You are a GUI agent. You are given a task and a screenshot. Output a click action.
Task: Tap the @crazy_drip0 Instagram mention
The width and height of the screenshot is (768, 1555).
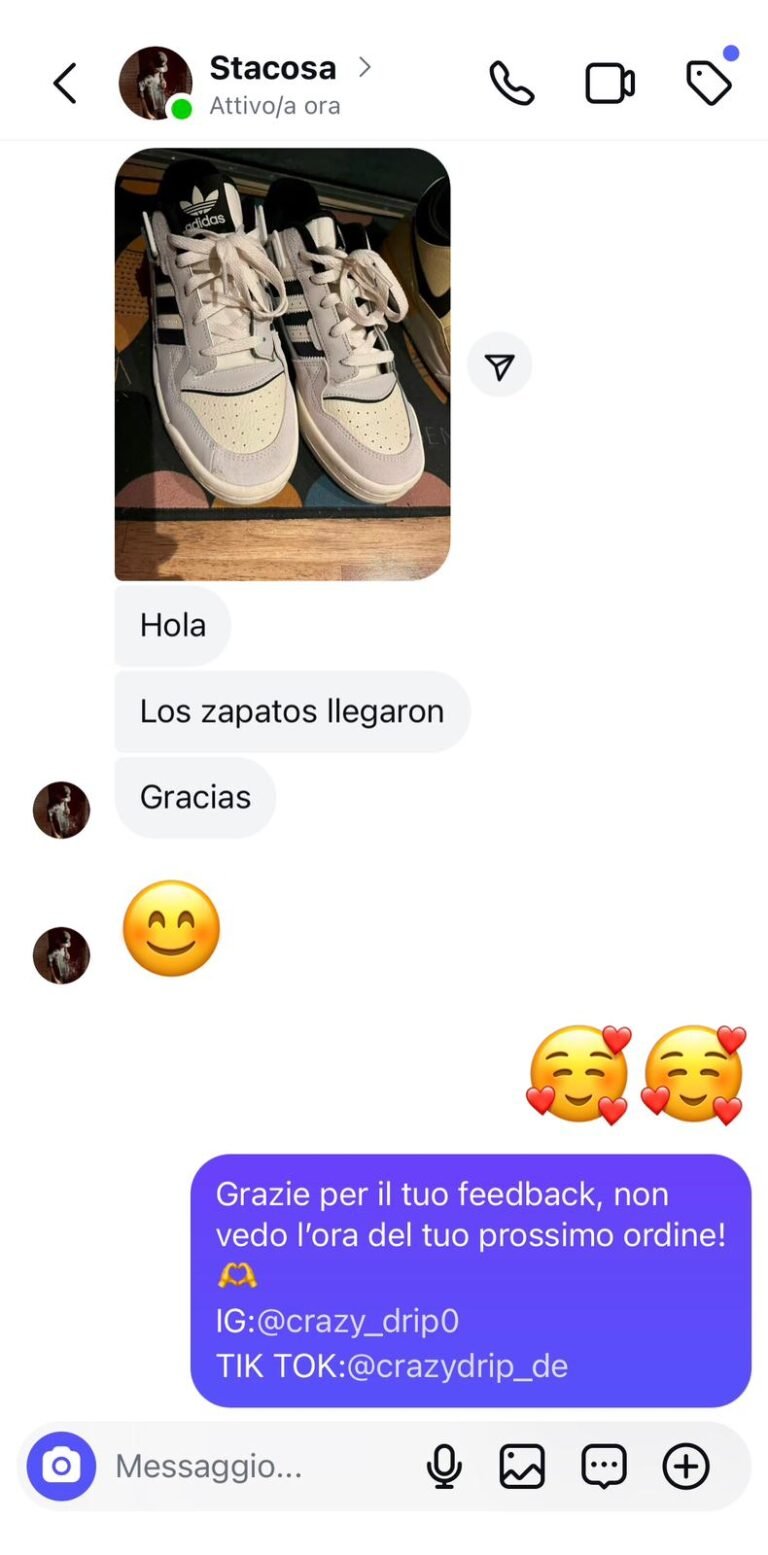(358, 1321)
